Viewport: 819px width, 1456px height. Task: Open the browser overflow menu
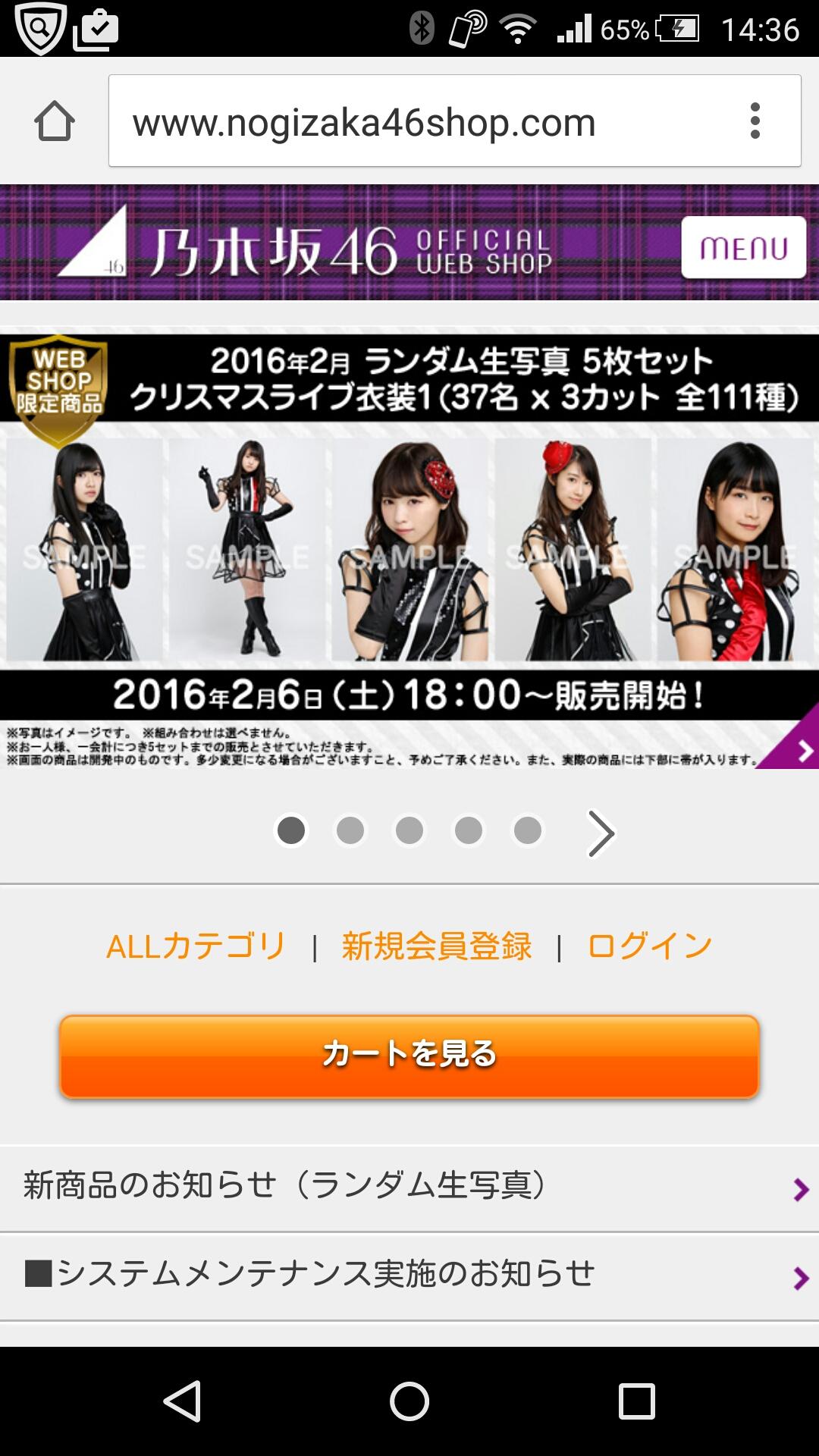click(x=755, y=121)
